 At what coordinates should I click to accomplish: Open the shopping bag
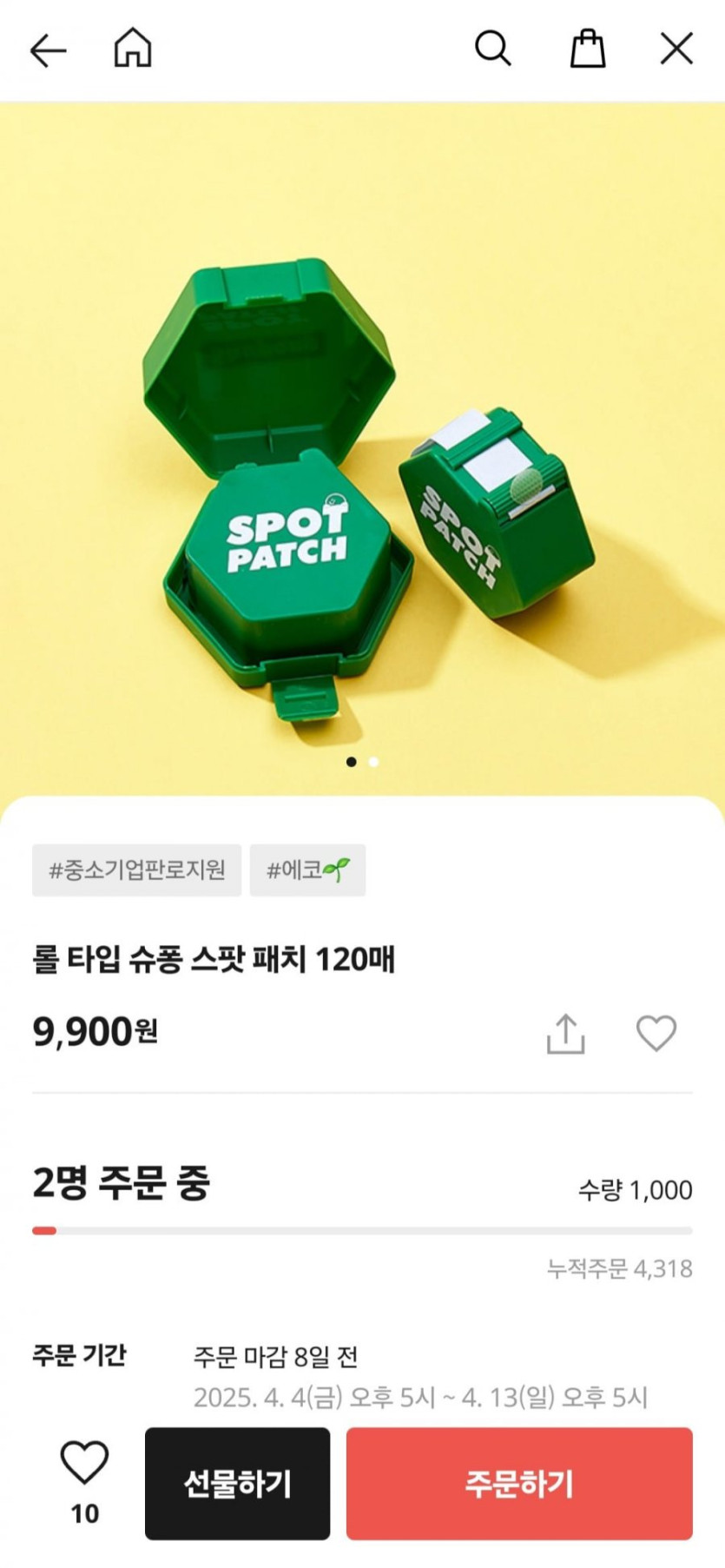(587, 49)
